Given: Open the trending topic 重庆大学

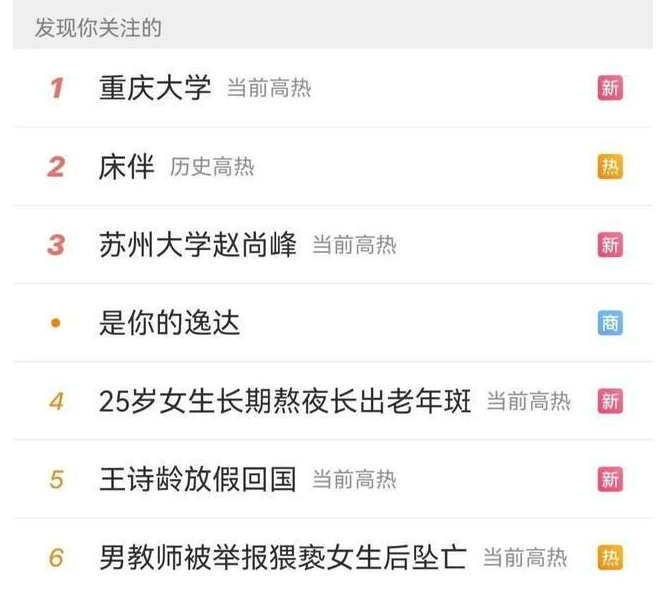Looking at the screenshot, I should (x=155, y=88).
